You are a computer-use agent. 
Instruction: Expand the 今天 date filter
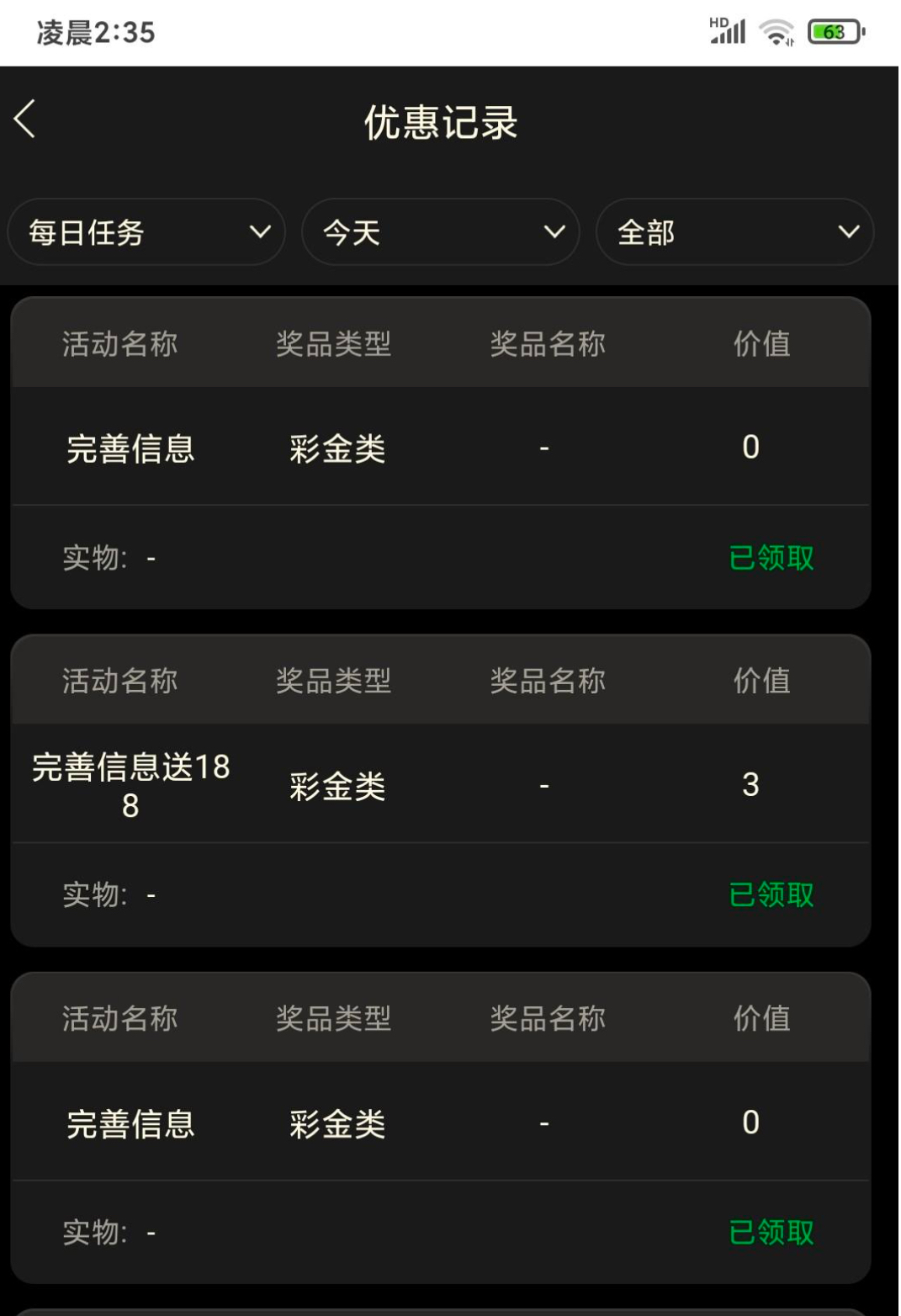tap(440, 232)
